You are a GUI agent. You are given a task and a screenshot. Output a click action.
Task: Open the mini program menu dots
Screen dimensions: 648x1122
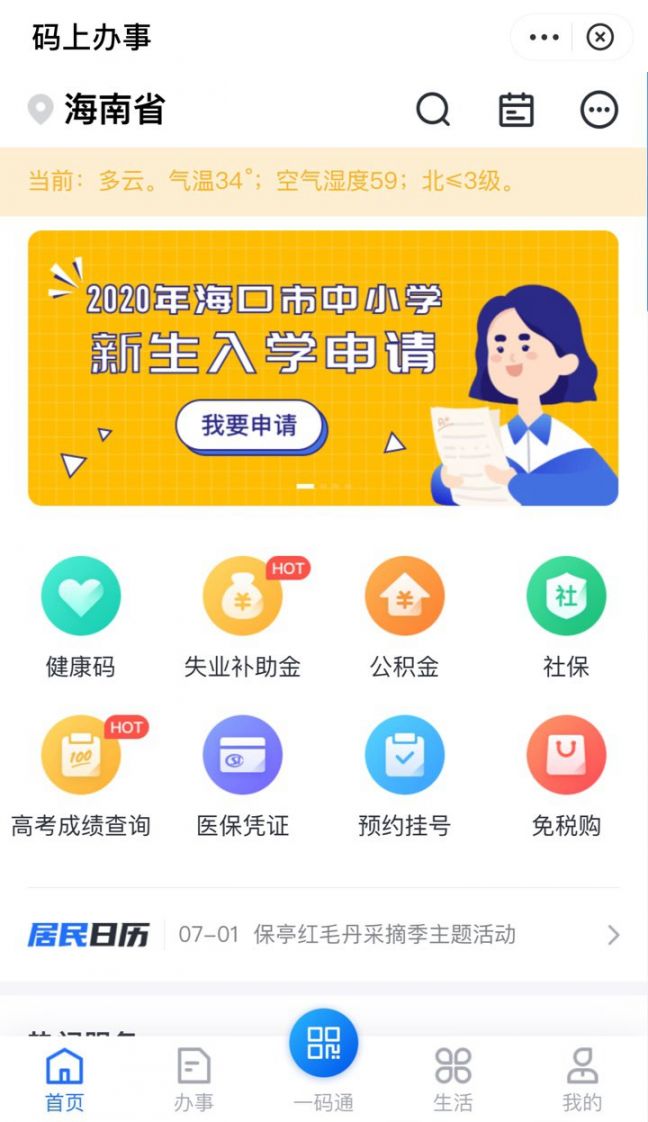pyautogui.click(x=544, y=38)
